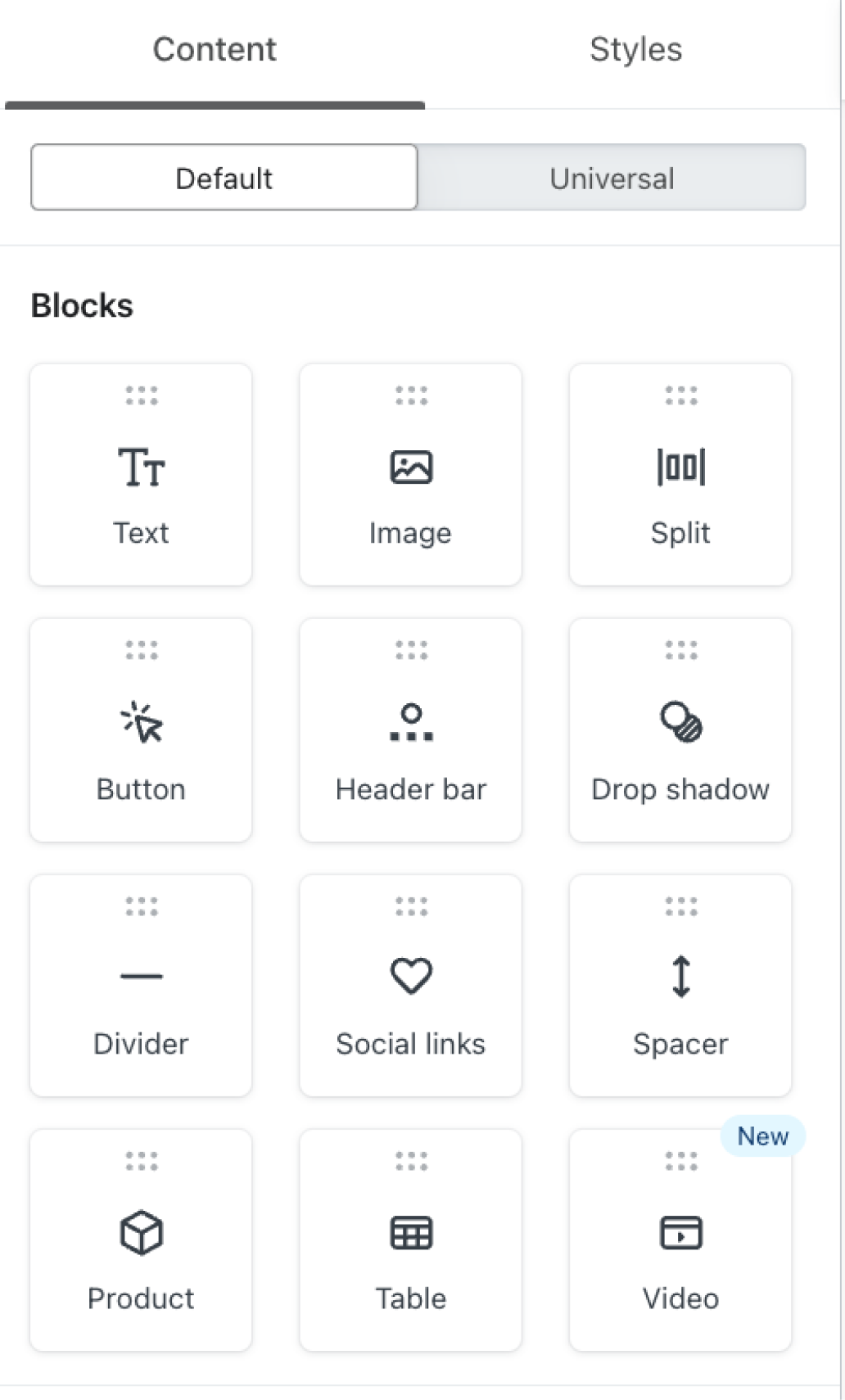This screenshot has width=845, height=1400.
Task: Choose the Drop shadow block
Action: (x=680, y=730)
